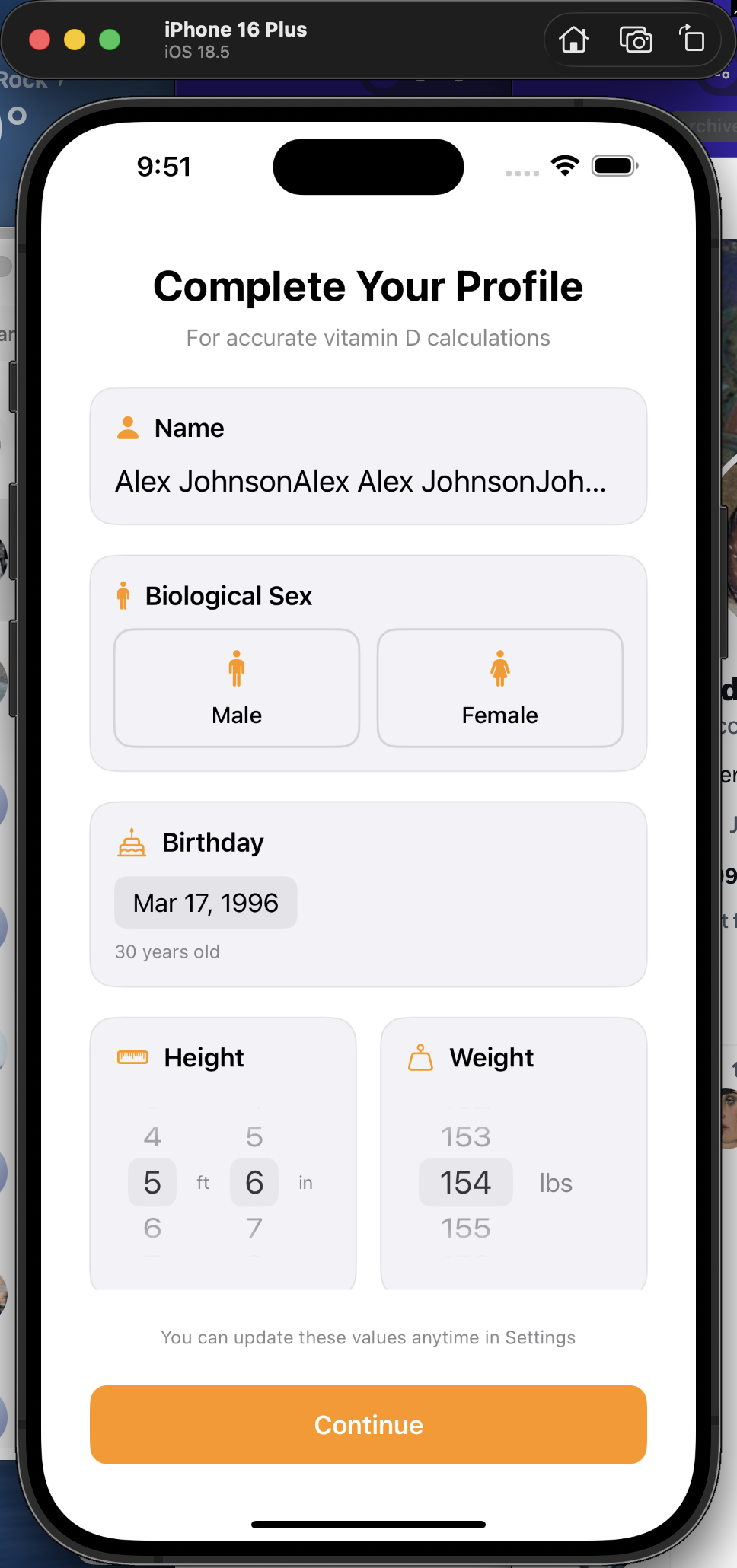Tap Continue to proceed
This screenshot has width=737, height=1568.
368,1424
